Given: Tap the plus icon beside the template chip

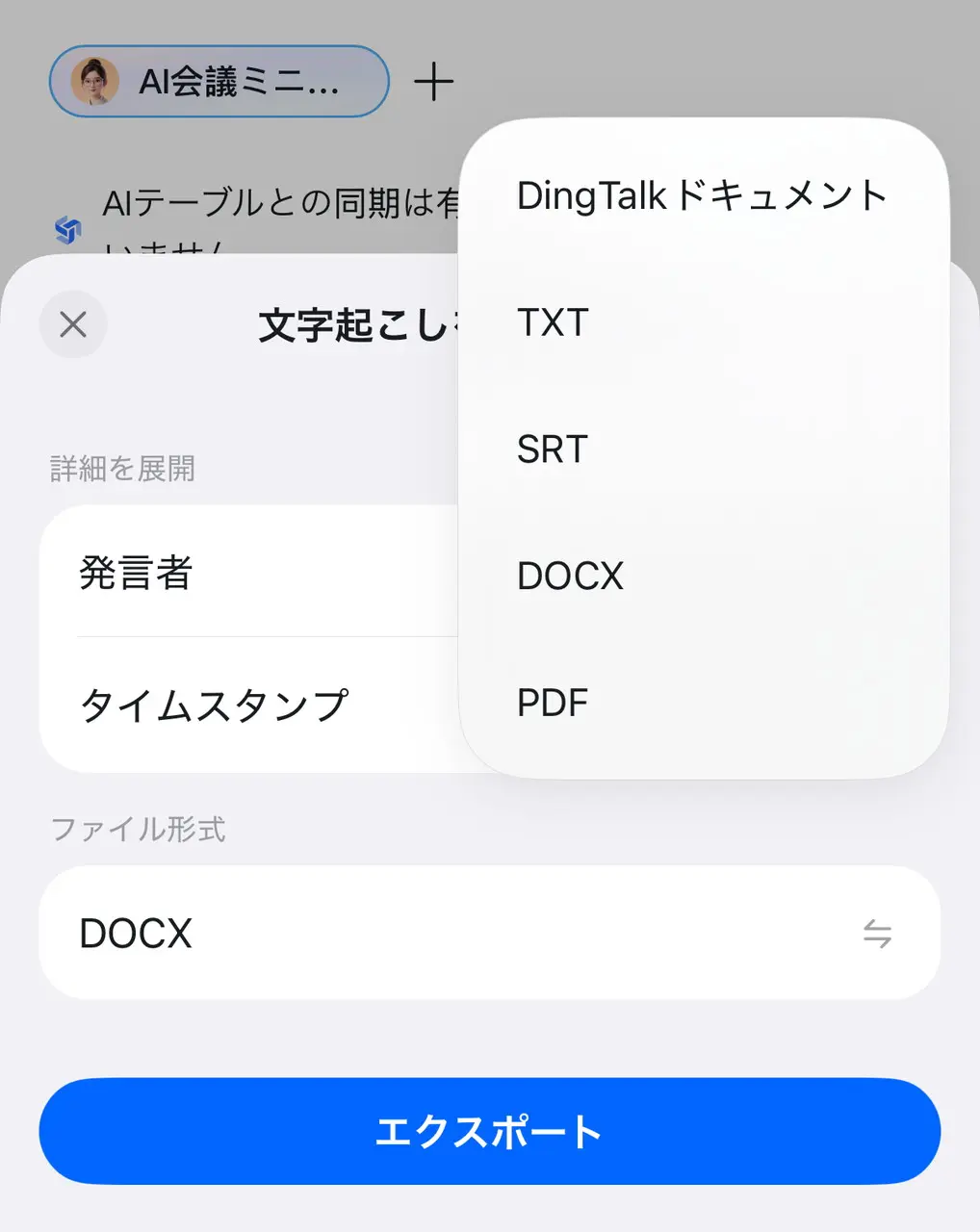Looking at the screenshot, I should (435, 81).
